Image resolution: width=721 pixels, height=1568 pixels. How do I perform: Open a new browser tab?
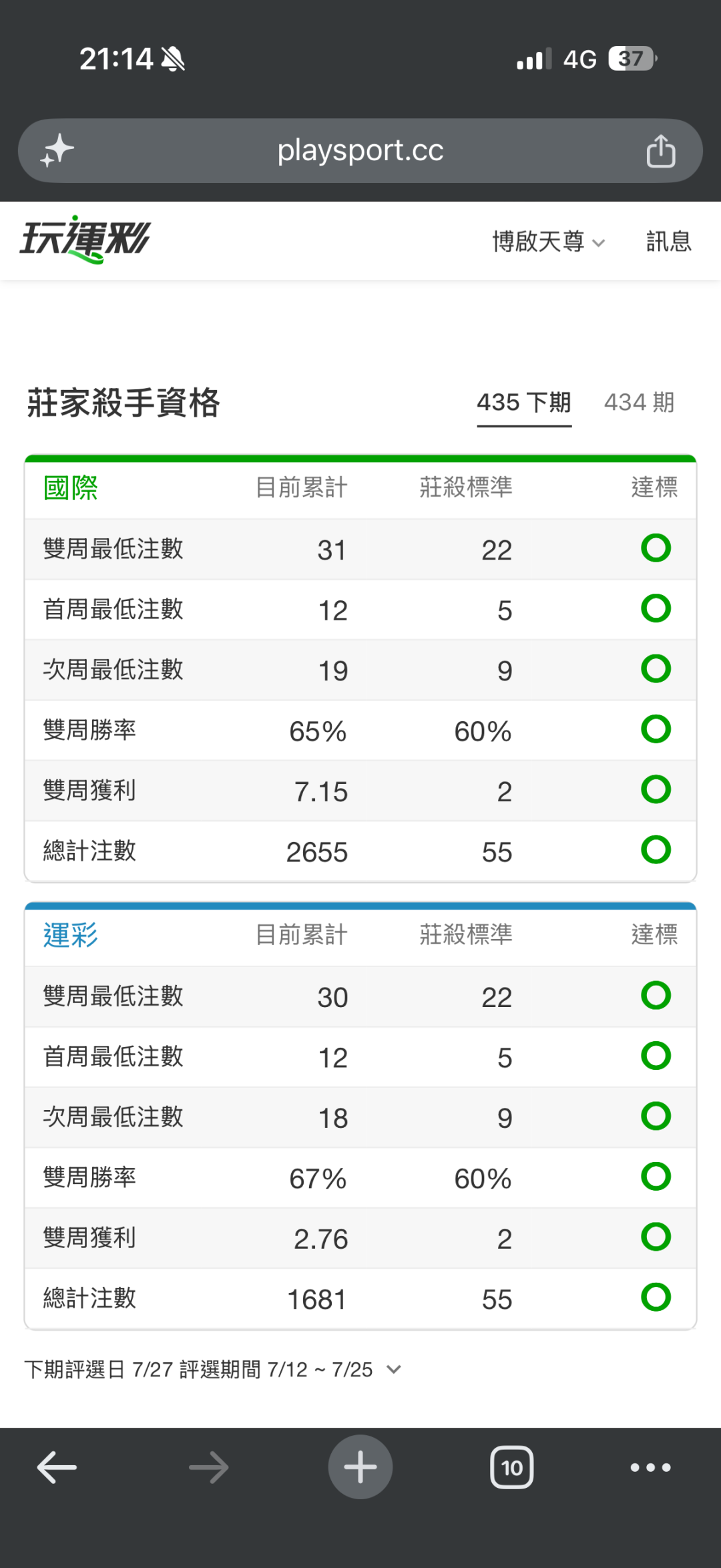click(360, 1467)
